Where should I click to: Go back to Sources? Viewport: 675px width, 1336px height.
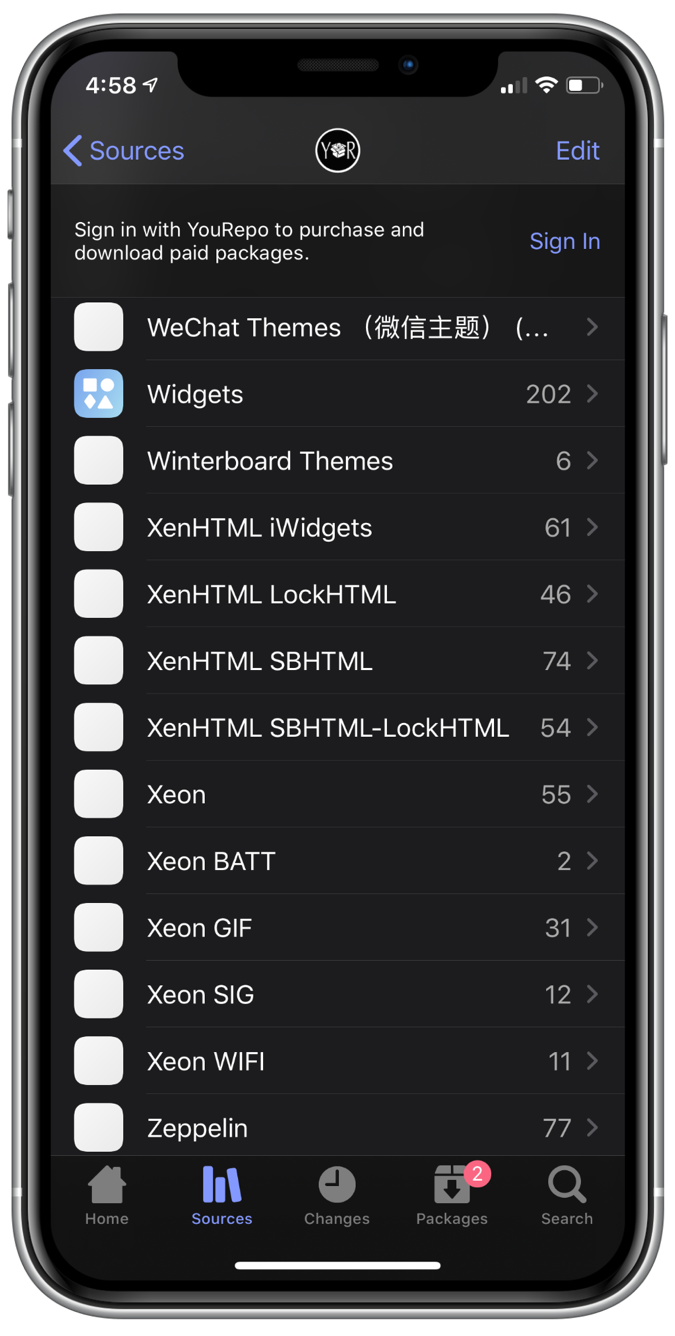click(x=123, y=151)
